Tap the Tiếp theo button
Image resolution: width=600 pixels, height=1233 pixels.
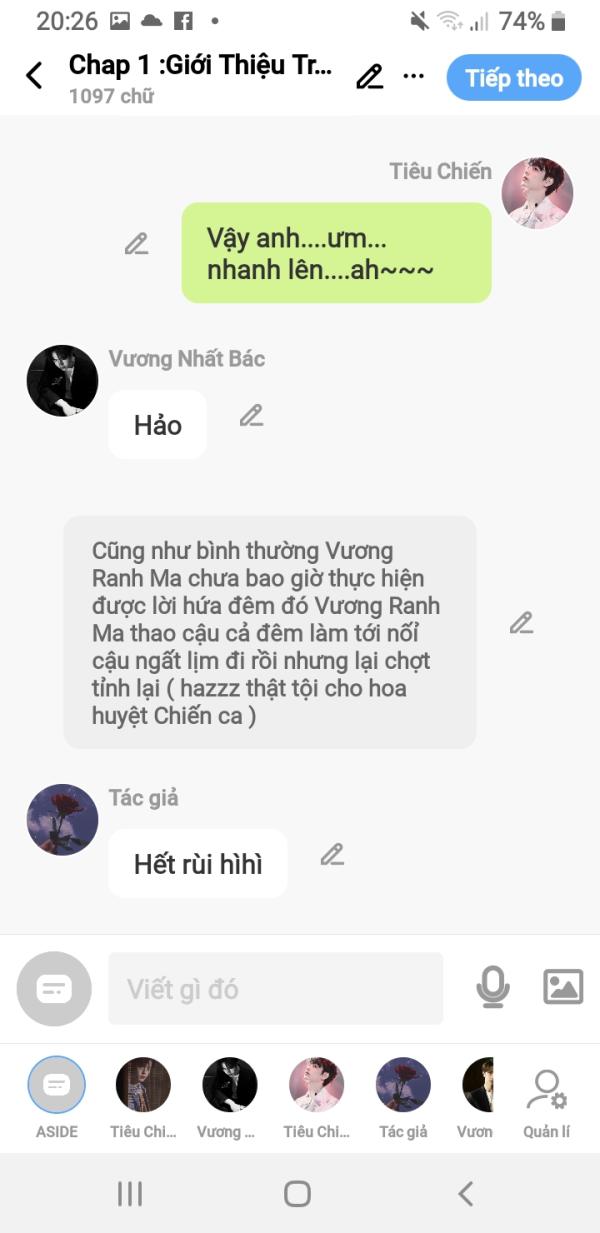click(x=514, y=78)
